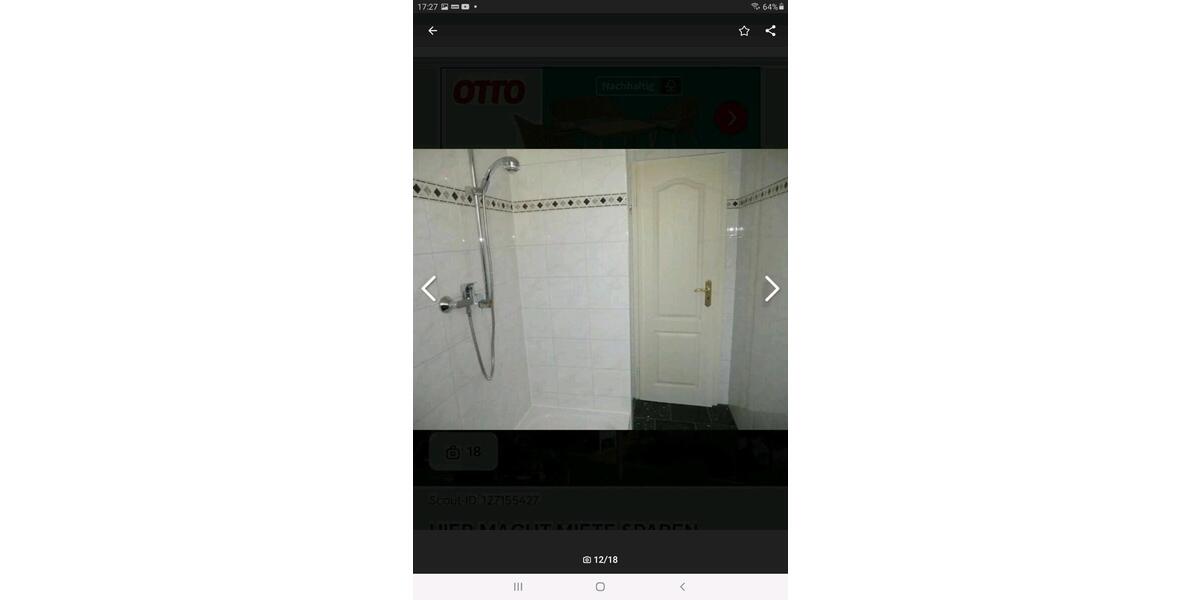This screenshot has height=600, width=1200.
Task: Go back using the top arrow
Action: [x=433, y=31]
